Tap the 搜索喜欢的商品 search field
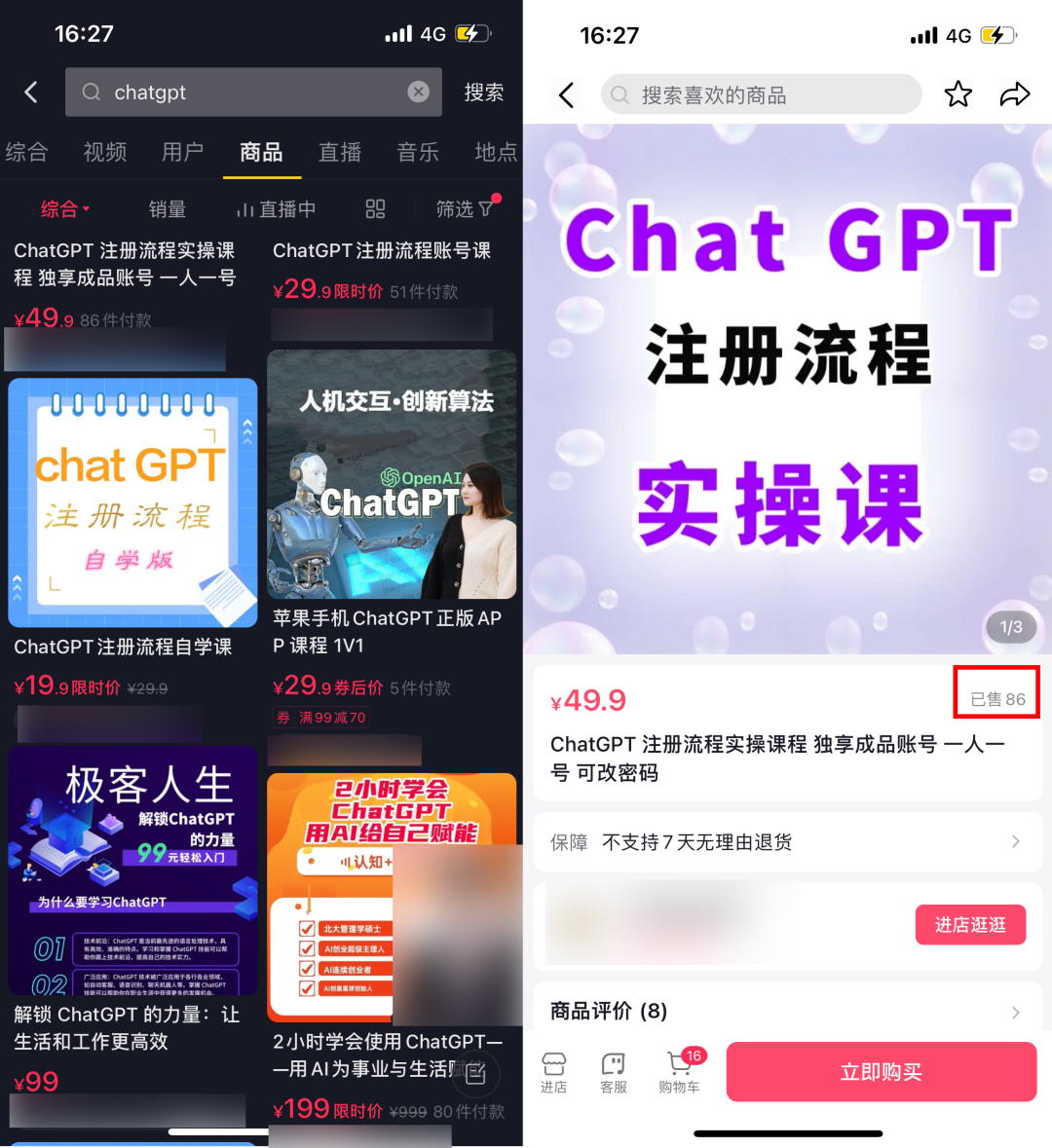Viewport: 1052px width, 1148px height. point(761,94)
